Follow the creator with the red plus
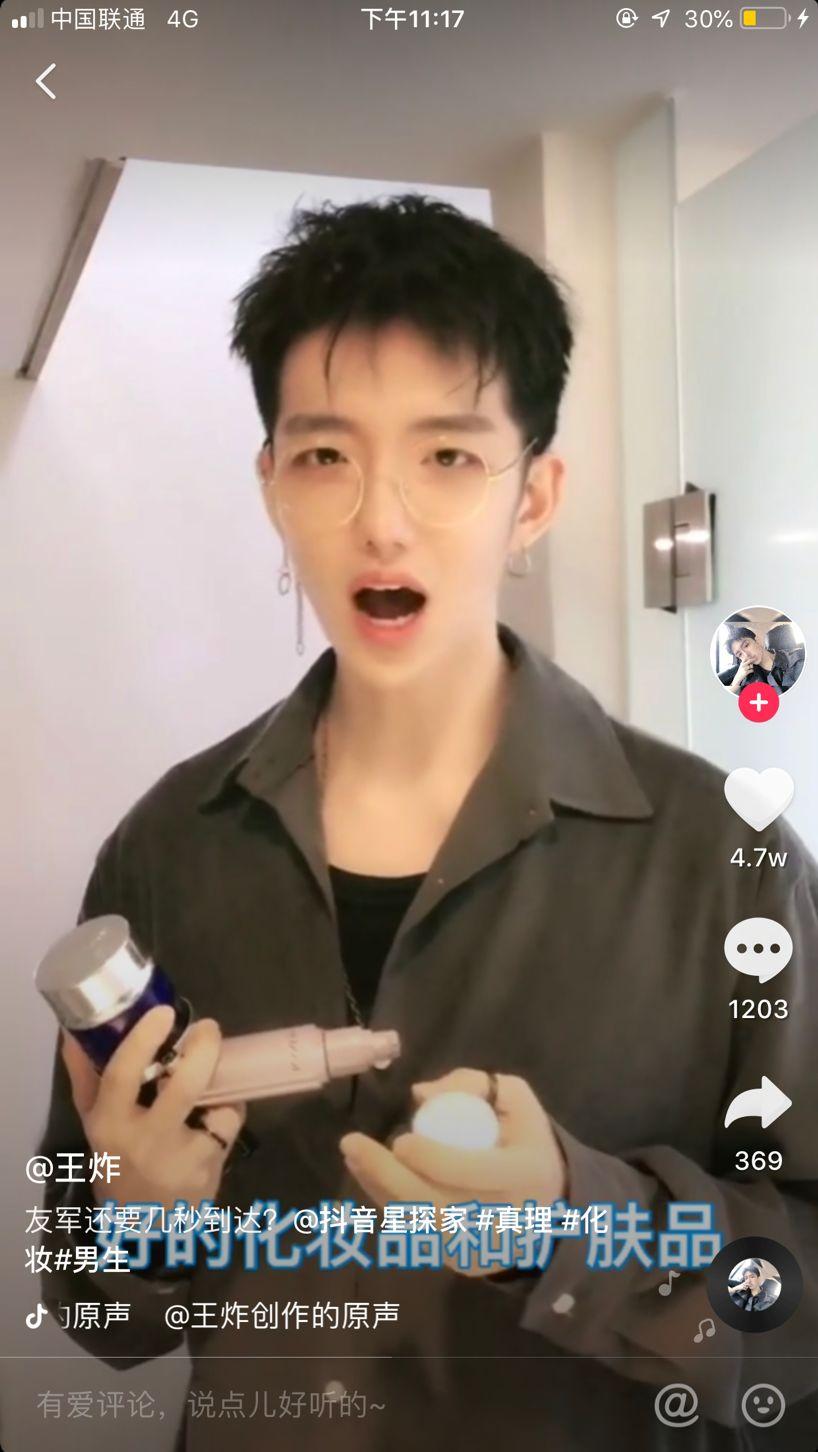The image size is (818, 1452). click(758, 703)
